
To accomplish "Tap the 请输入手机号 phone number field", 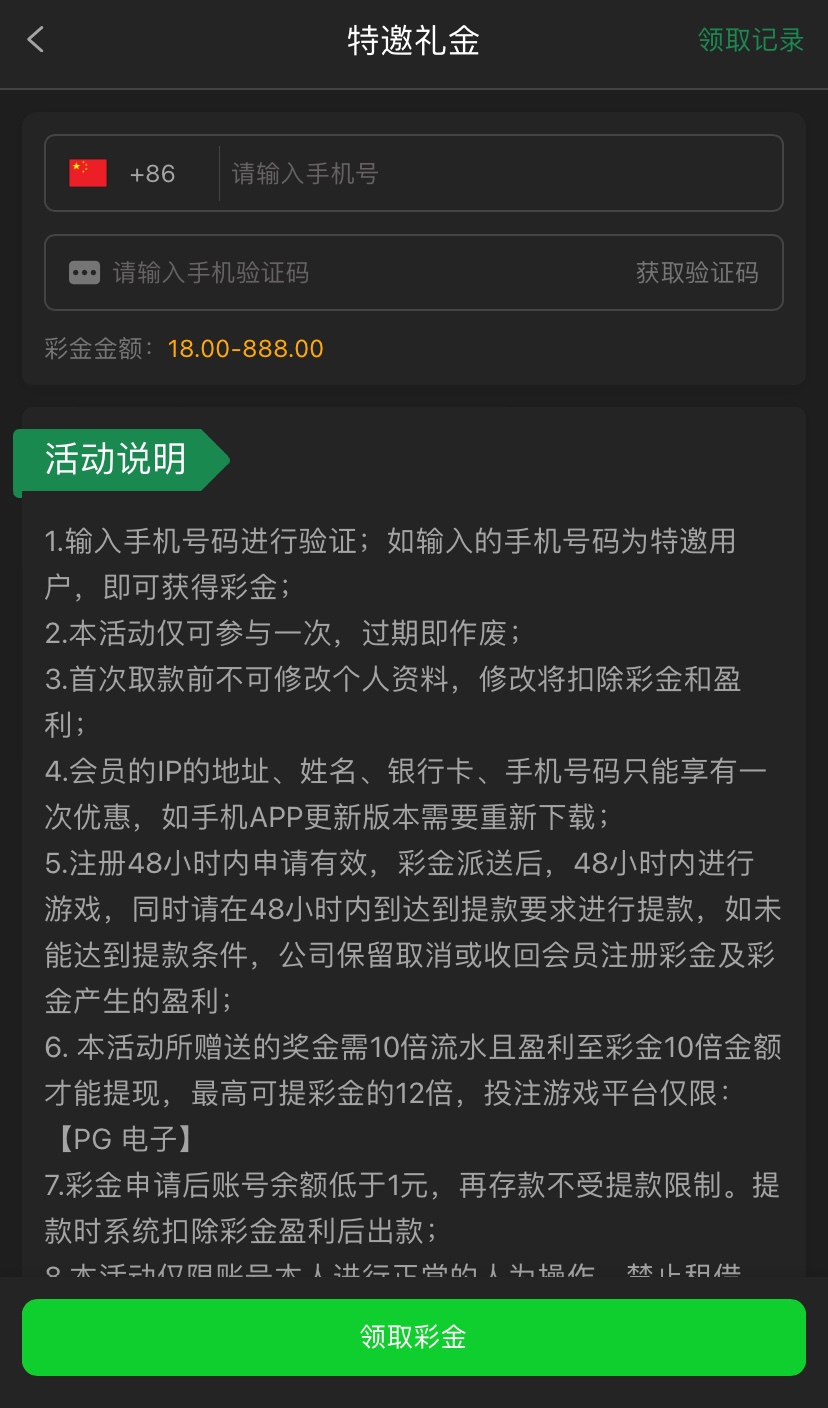I will pyautogui.click(x=500, y=174).
